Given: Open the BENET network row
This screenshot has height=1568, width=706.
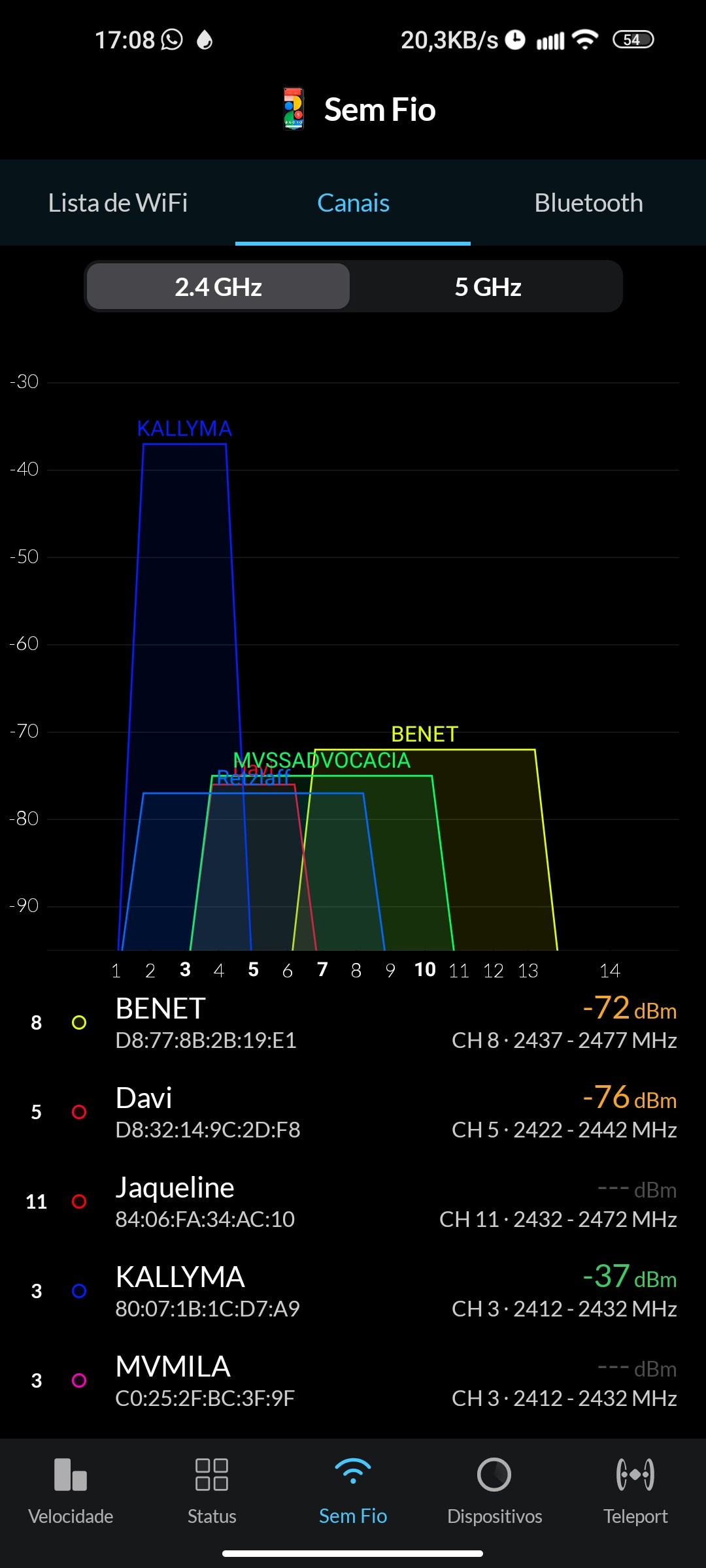Looking at the screenshot, I should click(x=353, y=1023).
